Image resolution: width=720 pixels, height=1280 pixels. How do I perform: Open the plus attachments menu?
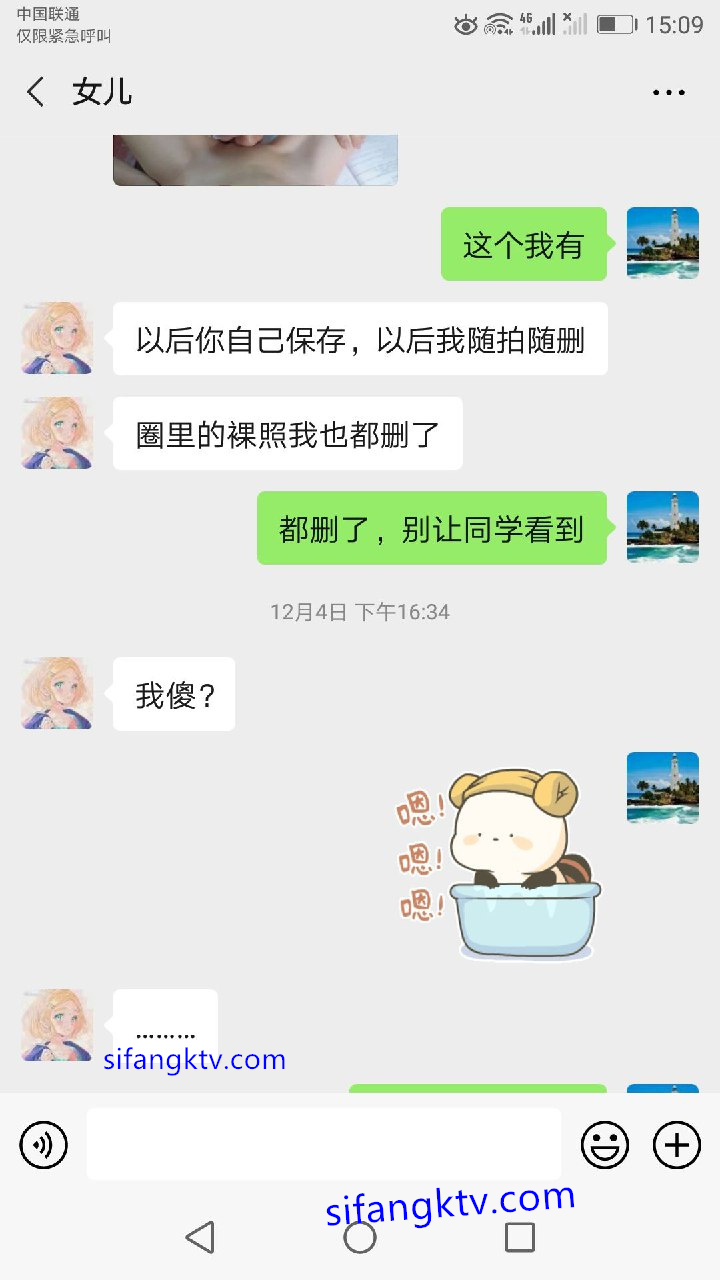click(x=677, y=1144)
